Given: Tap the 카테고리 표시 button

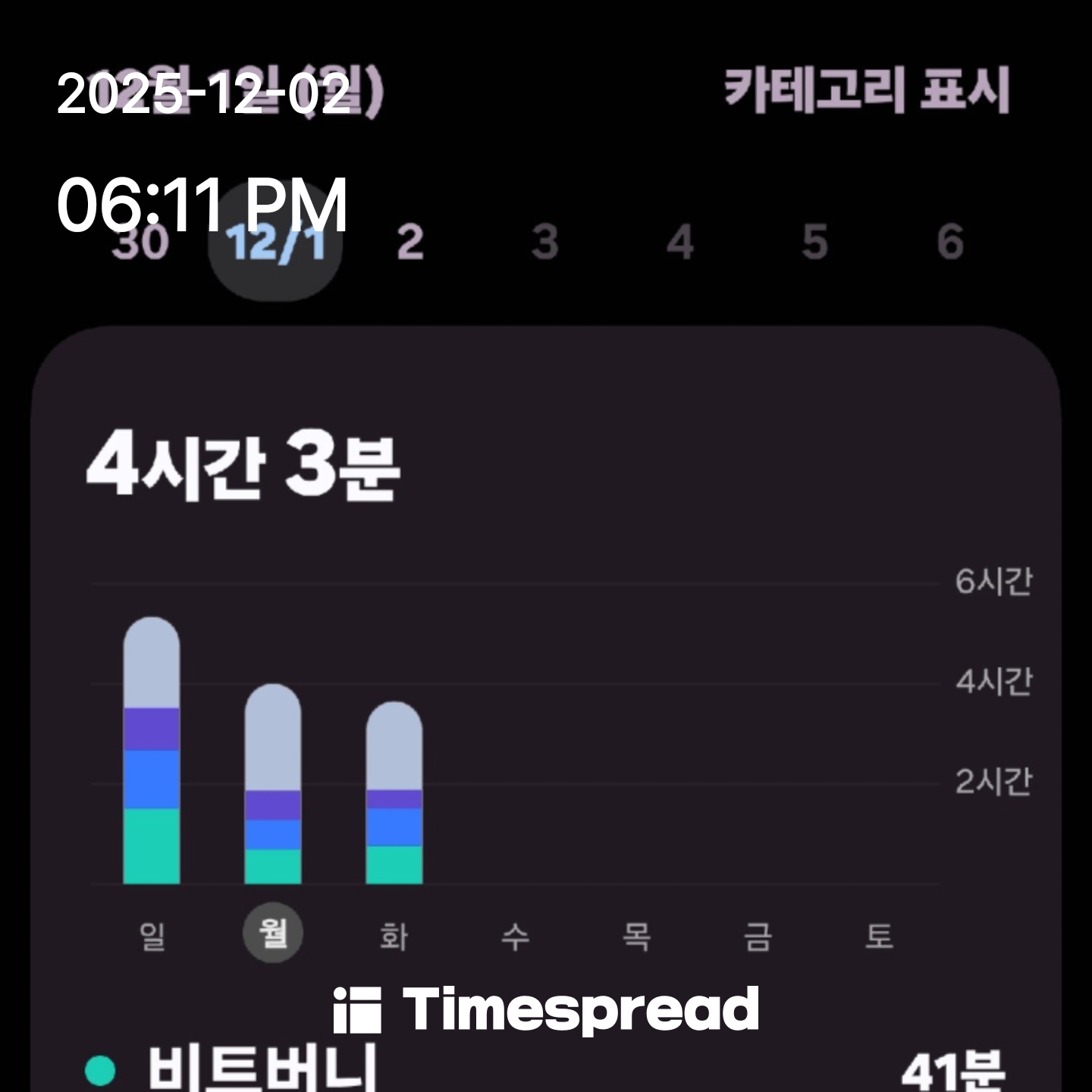Looking at the screenshot, I should pyautogui.click(x=866, y=90).
